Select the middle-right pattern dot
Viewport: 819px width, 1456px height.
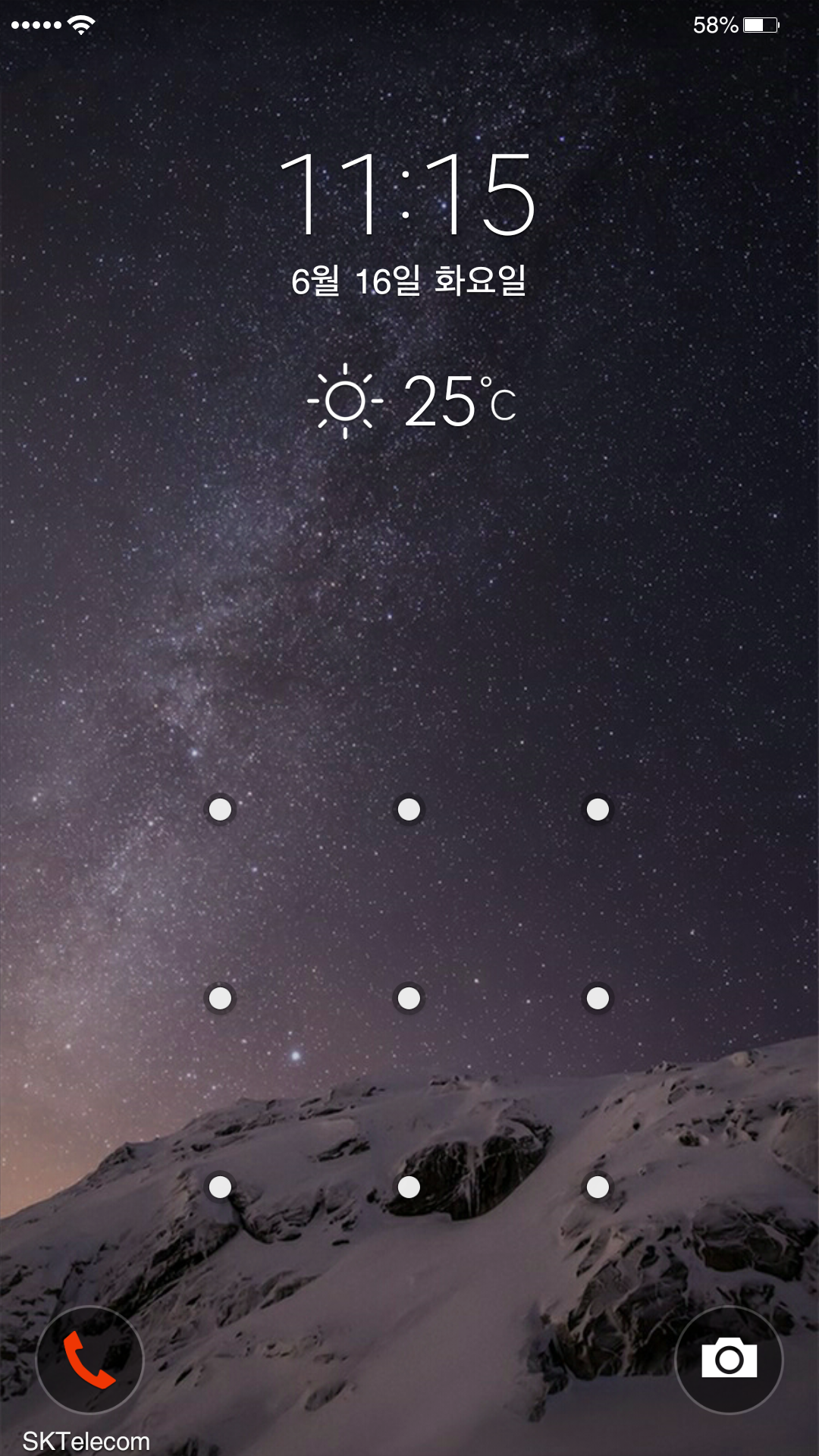[598, 998]
